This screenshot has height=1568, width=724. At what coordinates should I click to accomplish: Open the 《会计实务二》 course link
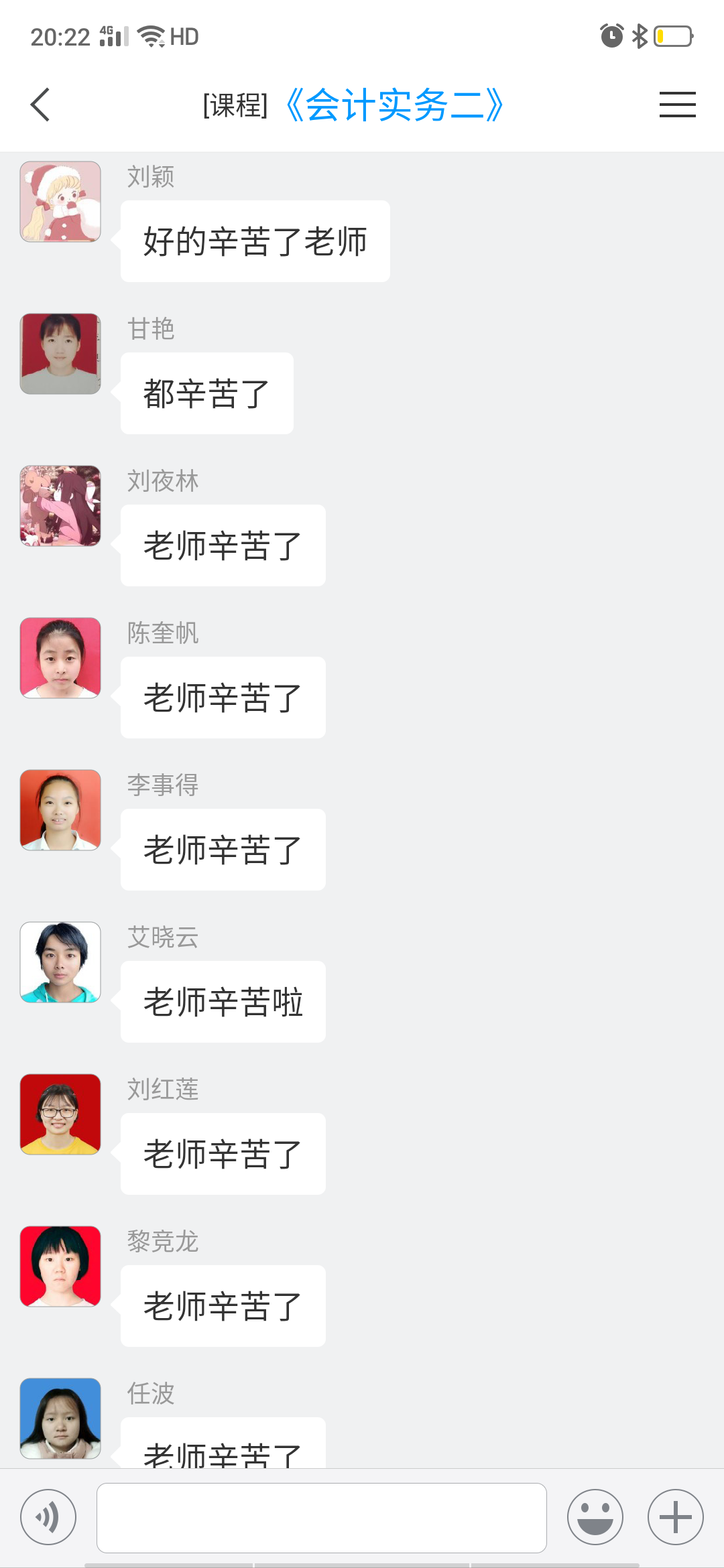pos(394,105)
